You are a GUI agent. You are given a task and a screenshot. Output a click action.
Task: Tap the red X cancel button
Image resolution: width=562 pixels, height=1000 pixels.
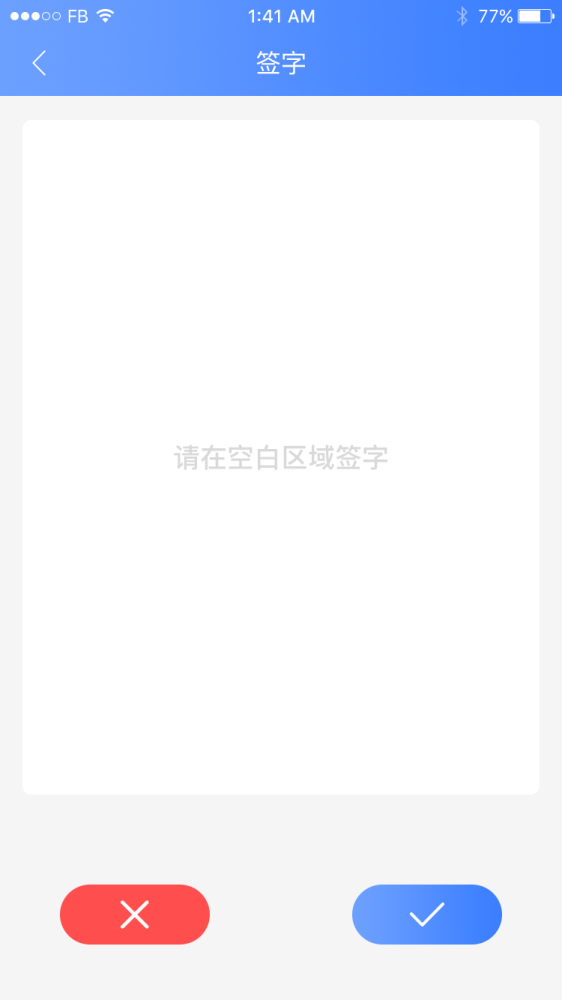(x=135, y=914)
